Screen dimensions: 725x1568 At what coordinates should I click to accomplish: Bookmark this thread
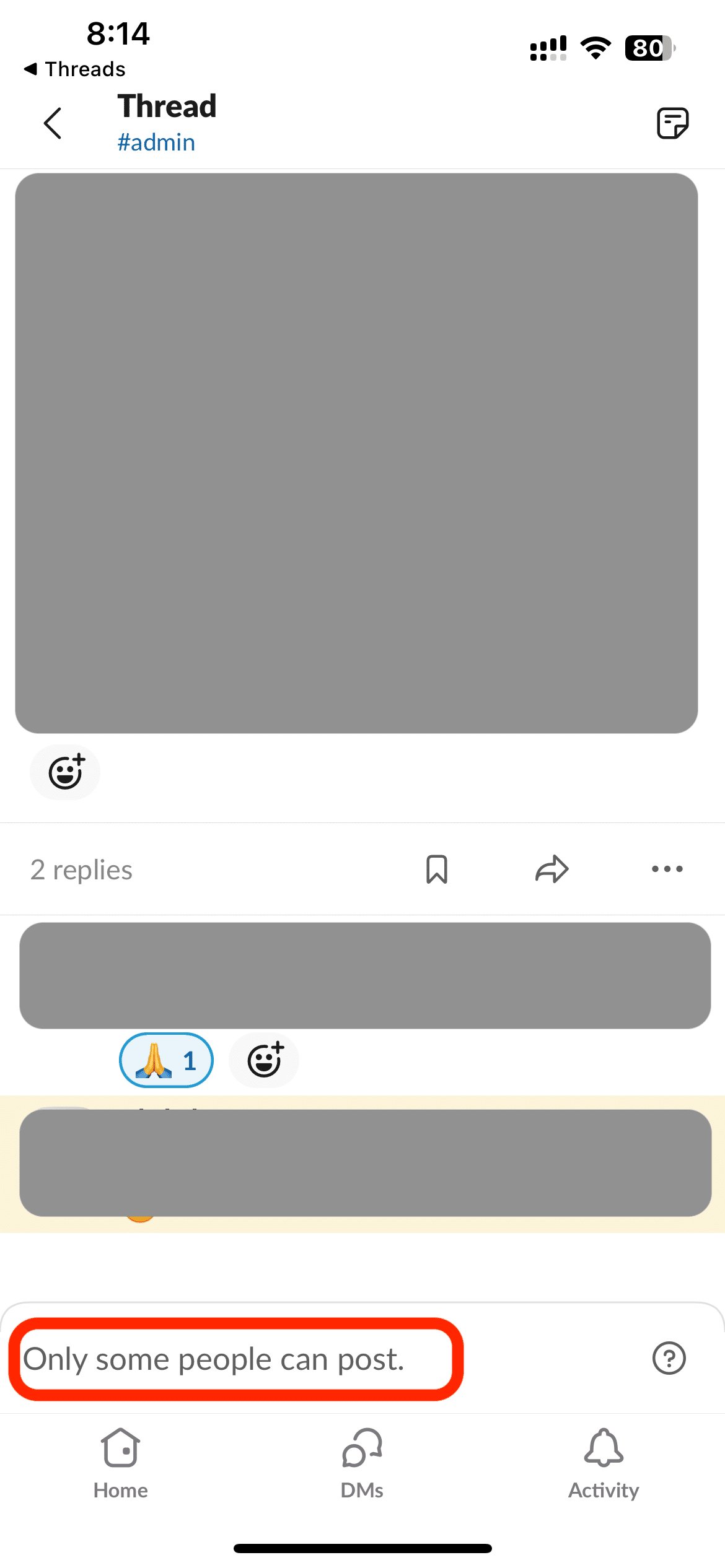pos(437,869)
